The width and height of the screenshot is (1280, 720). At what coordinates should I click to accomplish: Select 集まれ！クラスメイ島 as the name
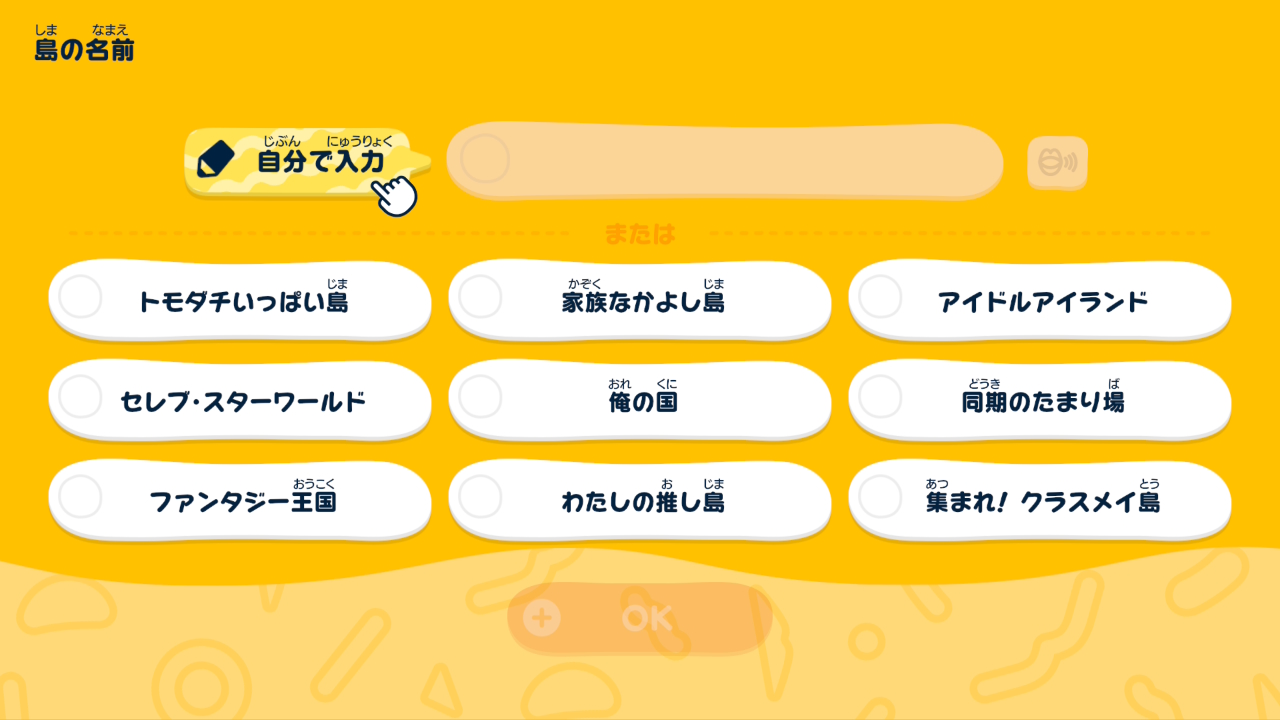pyautogui.click(x=1040, y=499)
